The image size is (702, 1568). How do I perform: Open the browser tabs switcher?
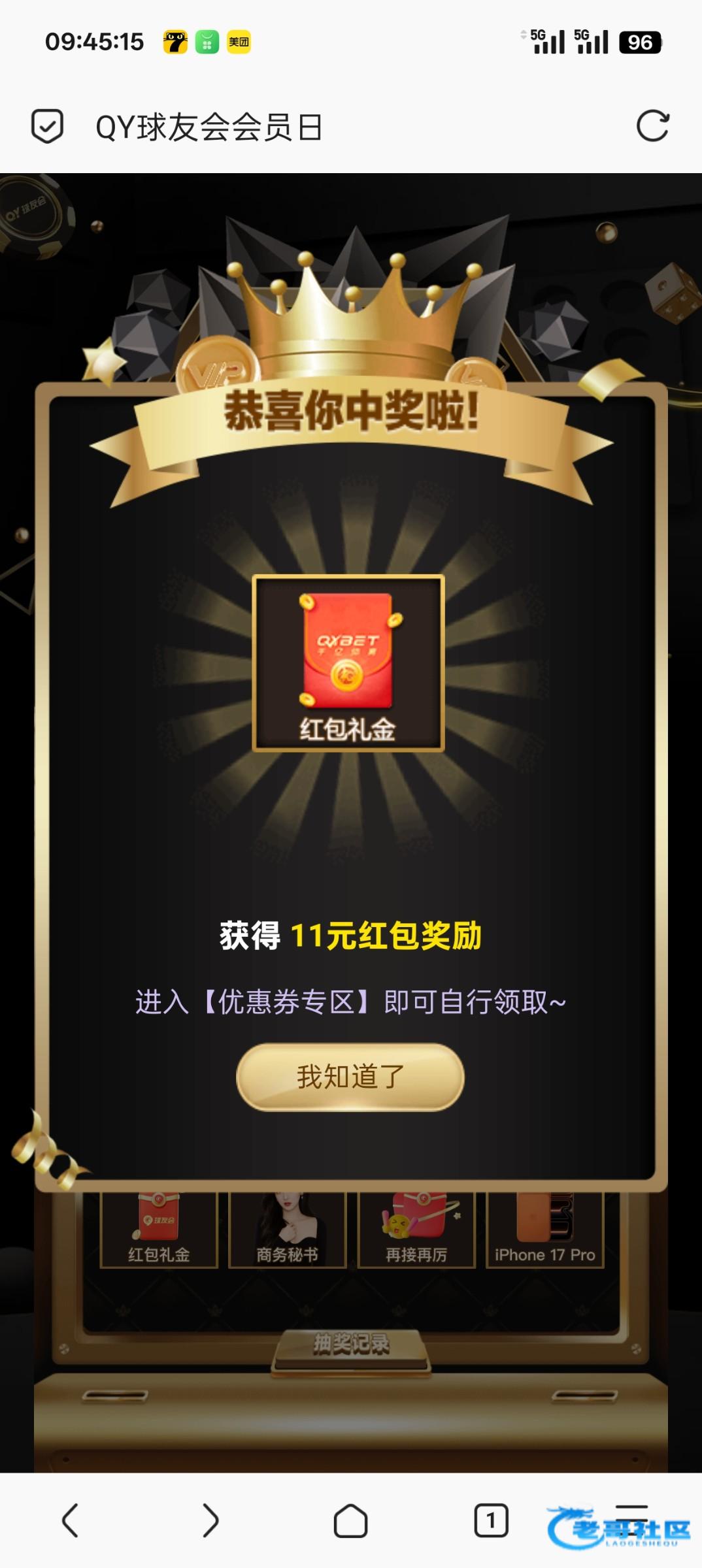tap(490, 1520)
